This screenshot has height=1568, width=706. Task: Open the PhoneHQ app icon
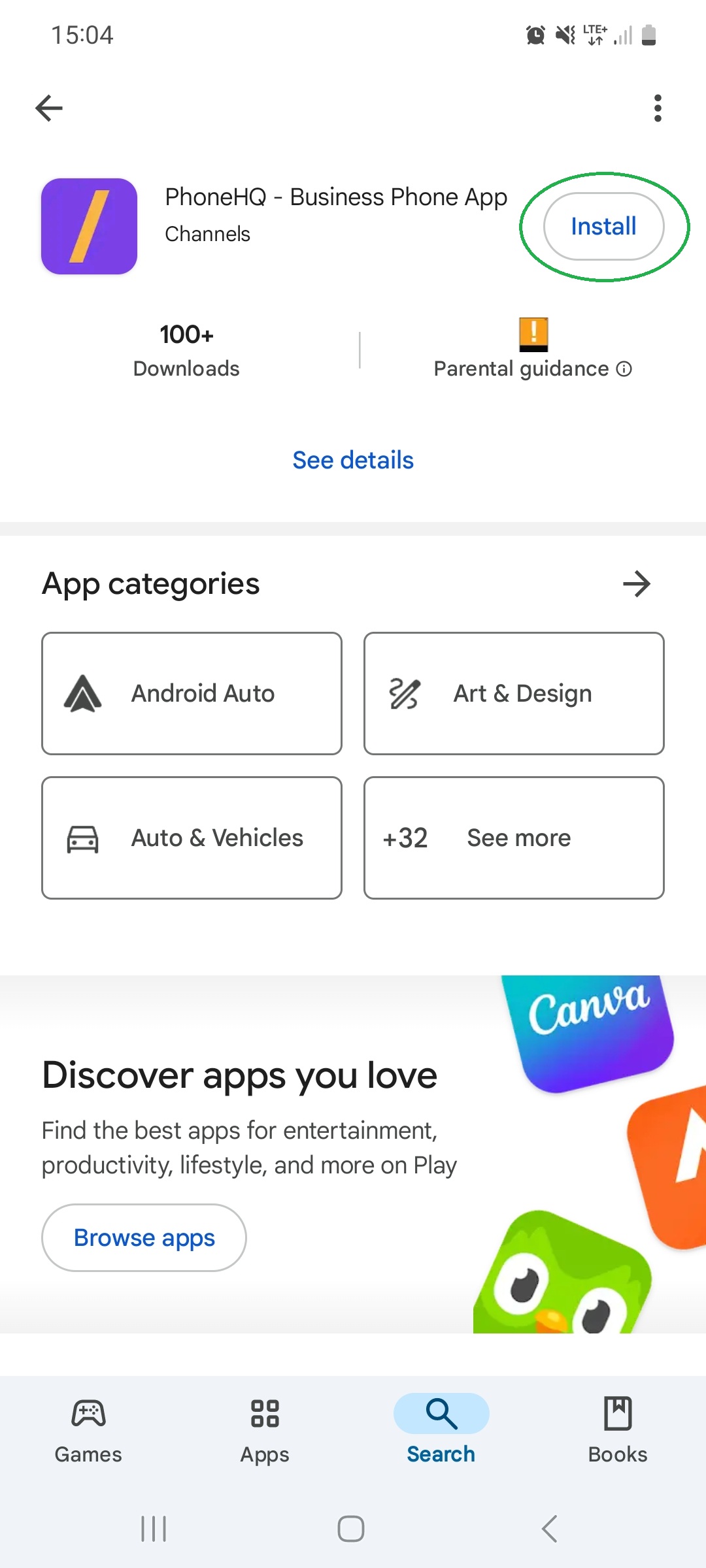(90, 226)
